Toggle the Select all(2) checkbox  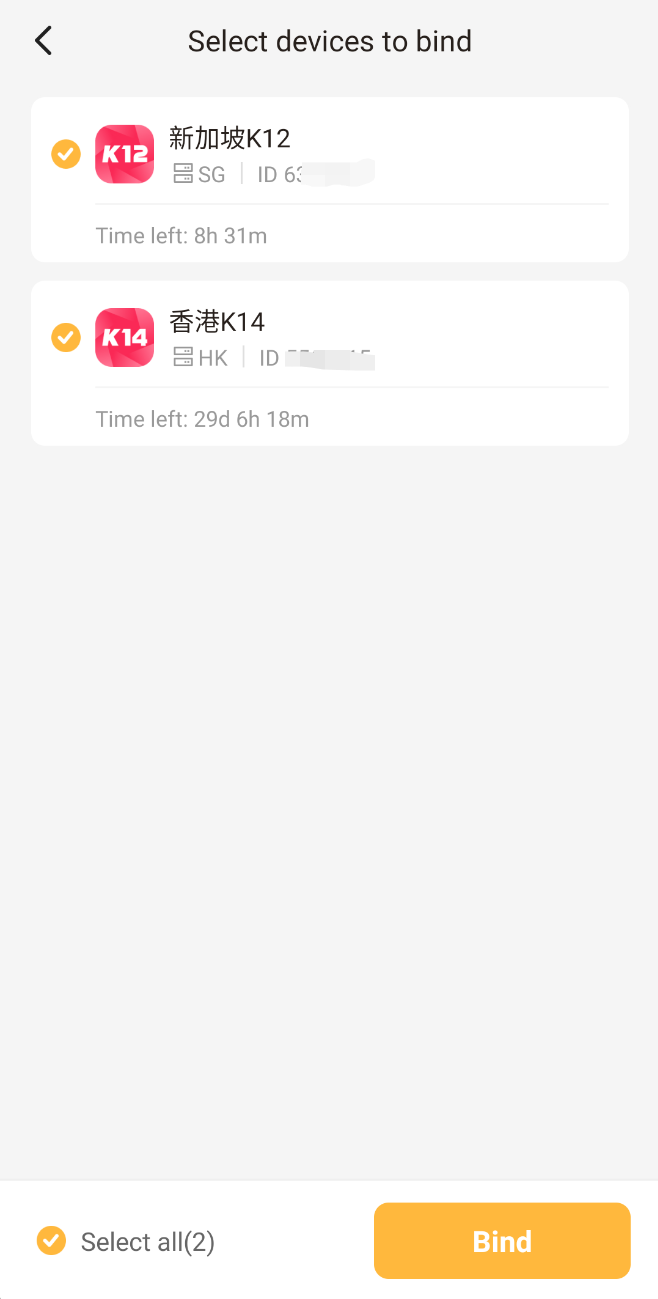51,1241
